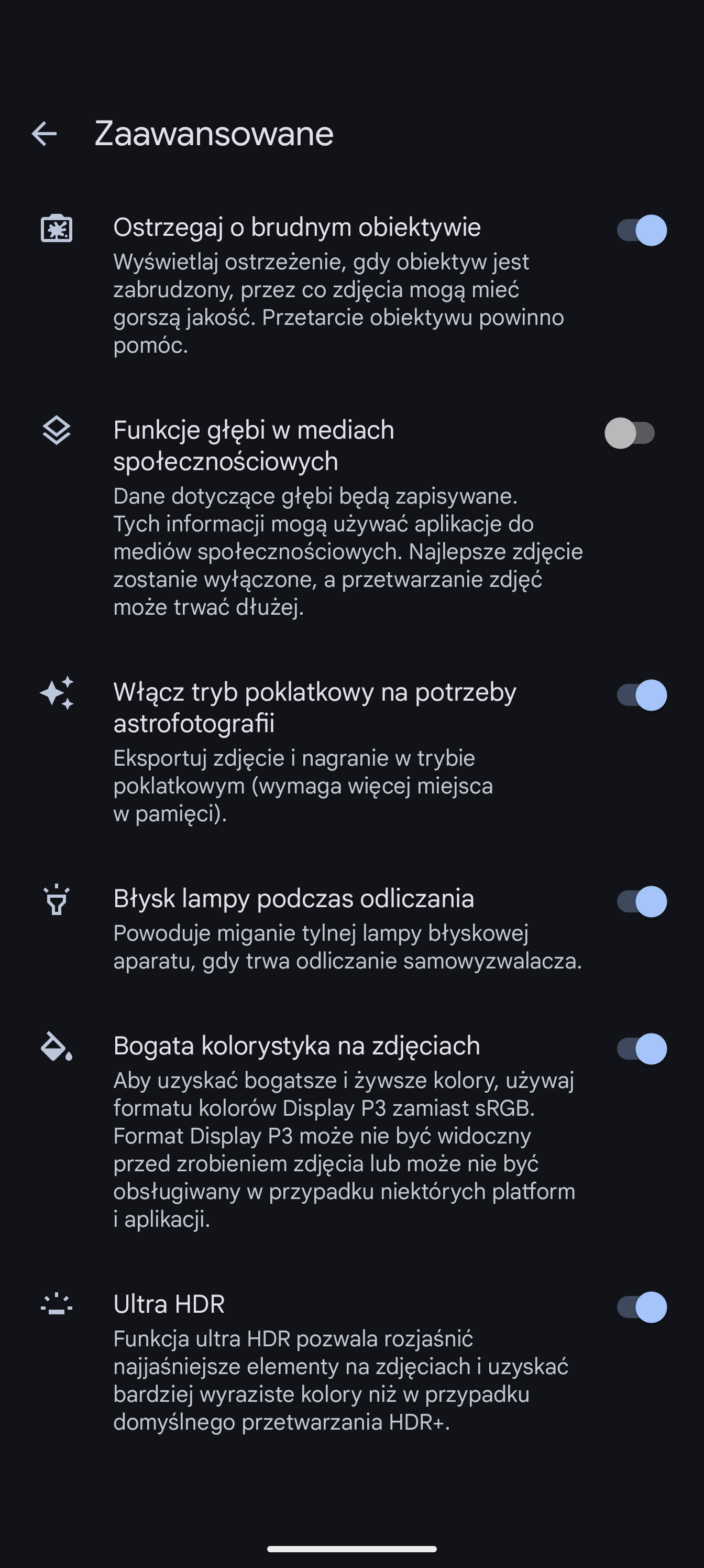704x1568 pixels.
Task: Toggle Błysk lampy podczas odliczania
Action: 641,901
